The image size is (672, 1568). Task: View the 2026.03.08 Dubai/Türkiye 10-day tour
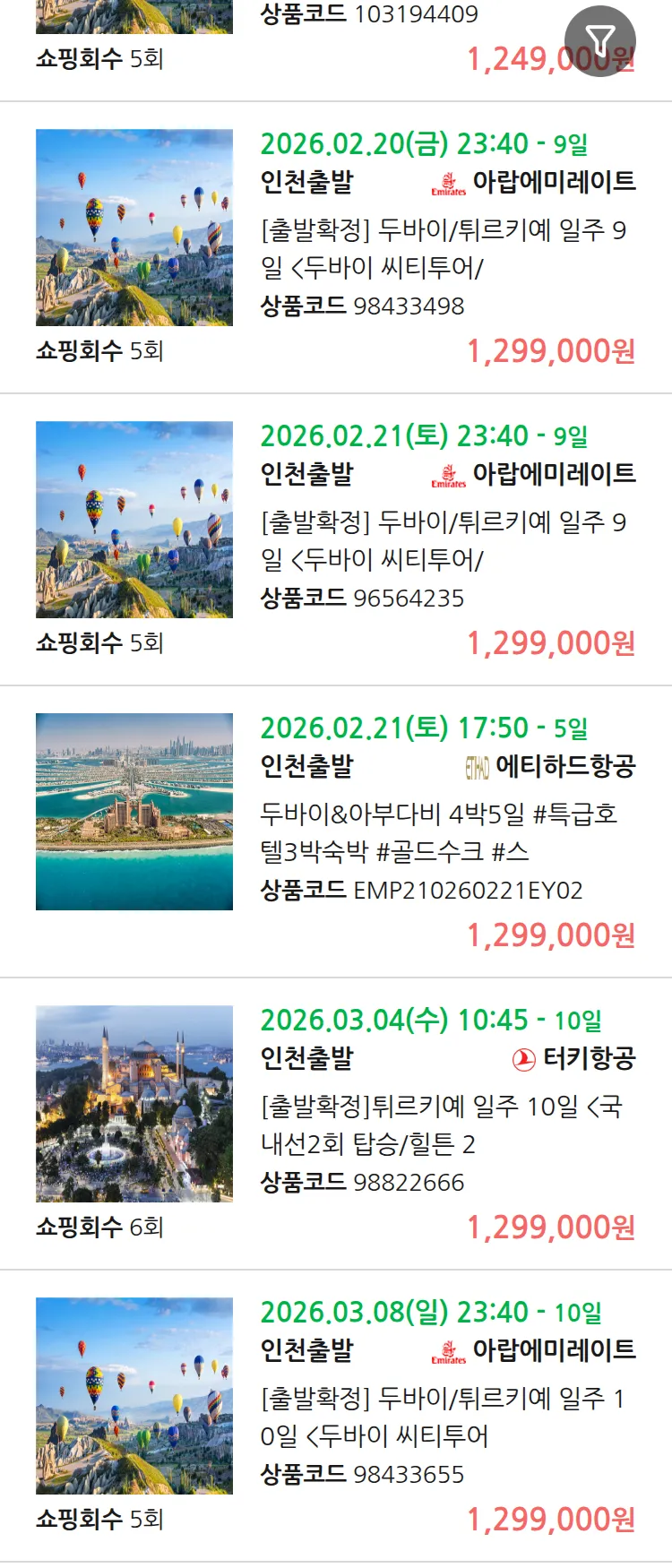click(x=445, y=1417)
